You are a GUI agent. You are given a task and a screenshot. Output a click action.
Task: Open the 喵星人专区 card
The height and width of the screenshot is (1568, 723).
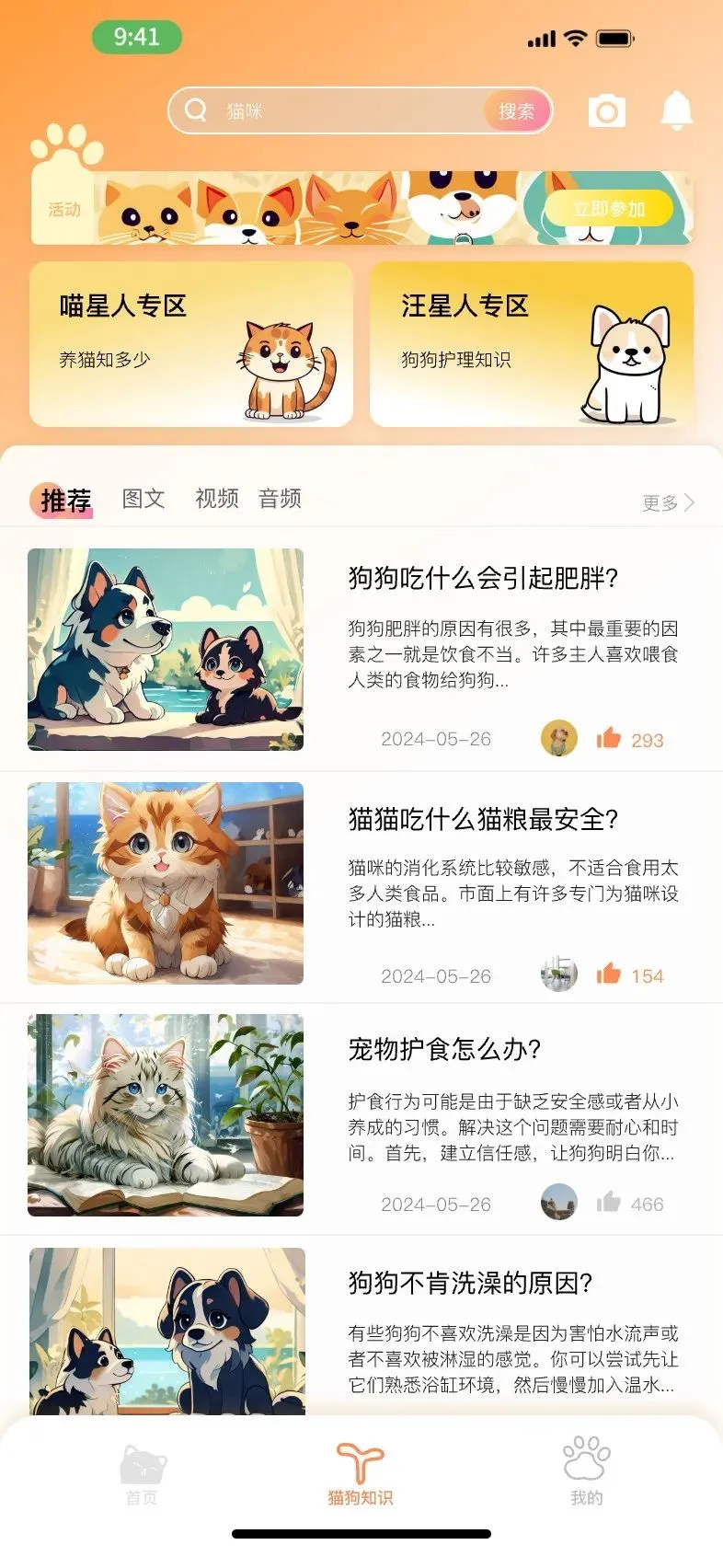191,344
